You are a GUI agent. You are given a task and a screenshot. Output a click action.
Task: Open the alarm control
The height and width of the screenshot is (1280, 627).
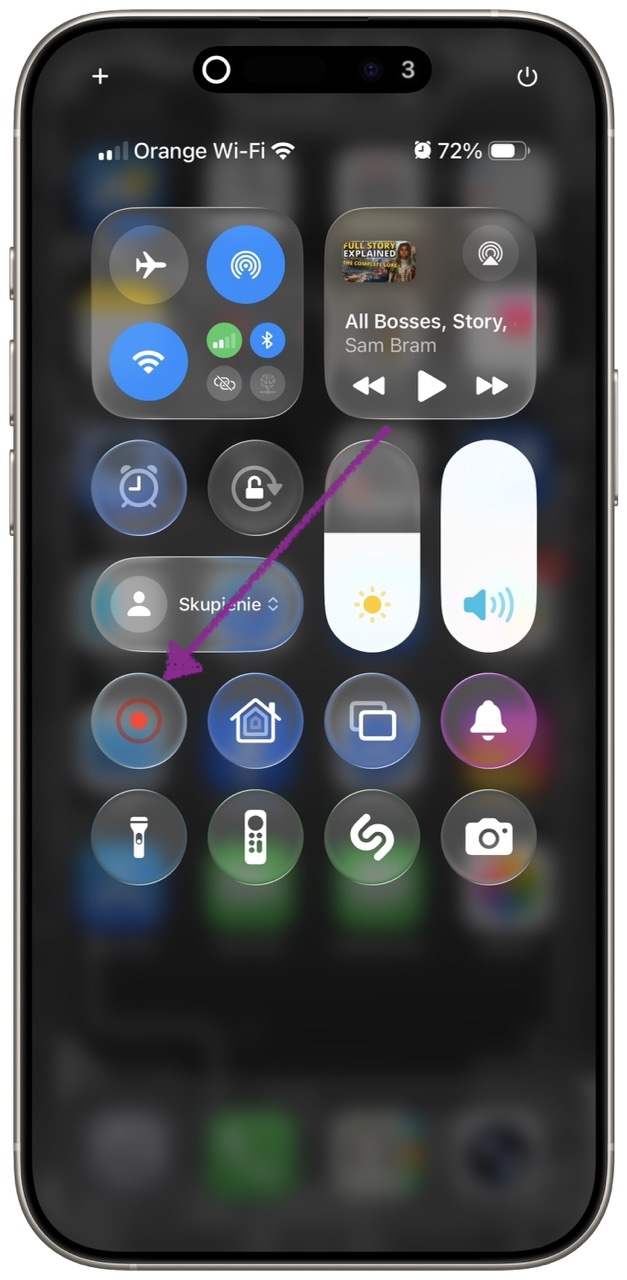click(138, 488)
